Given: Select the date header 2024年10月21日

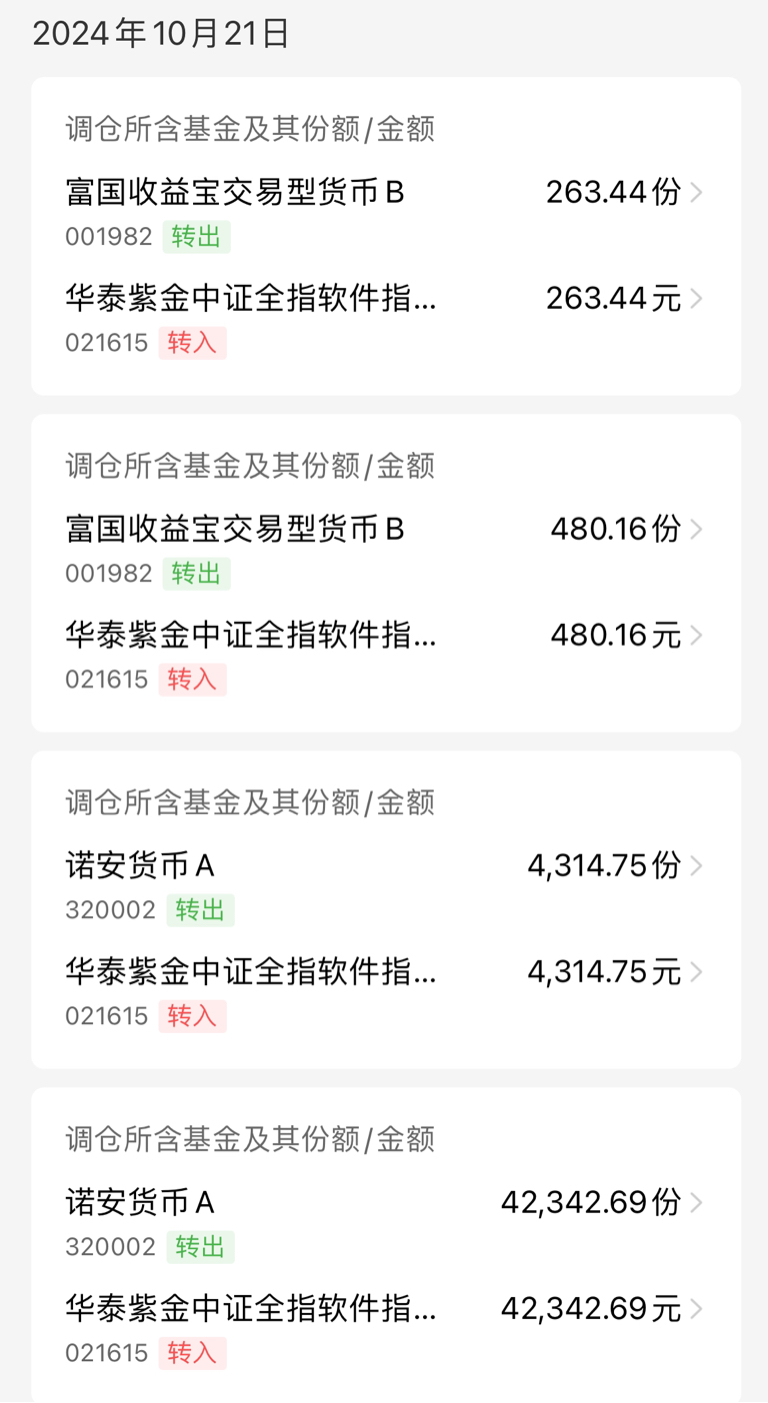Looking at the screenshot, I should point(160,32).
